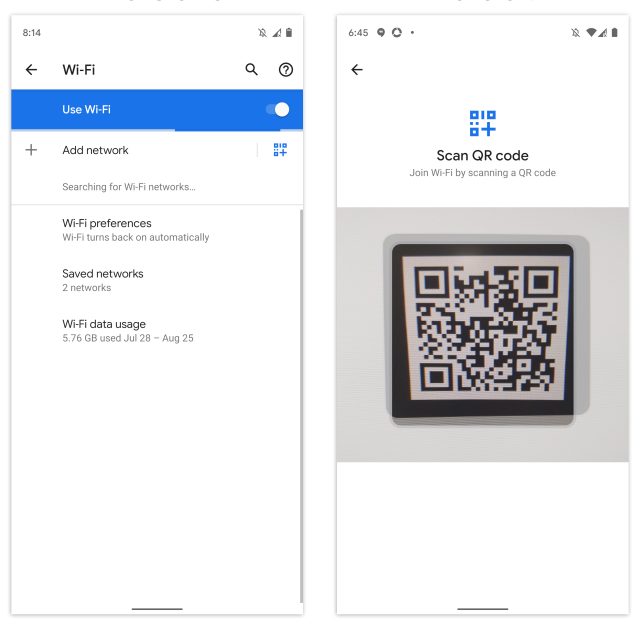
Task: Turn off the Use Wi-Fi switch
Action: pos(278,110)
